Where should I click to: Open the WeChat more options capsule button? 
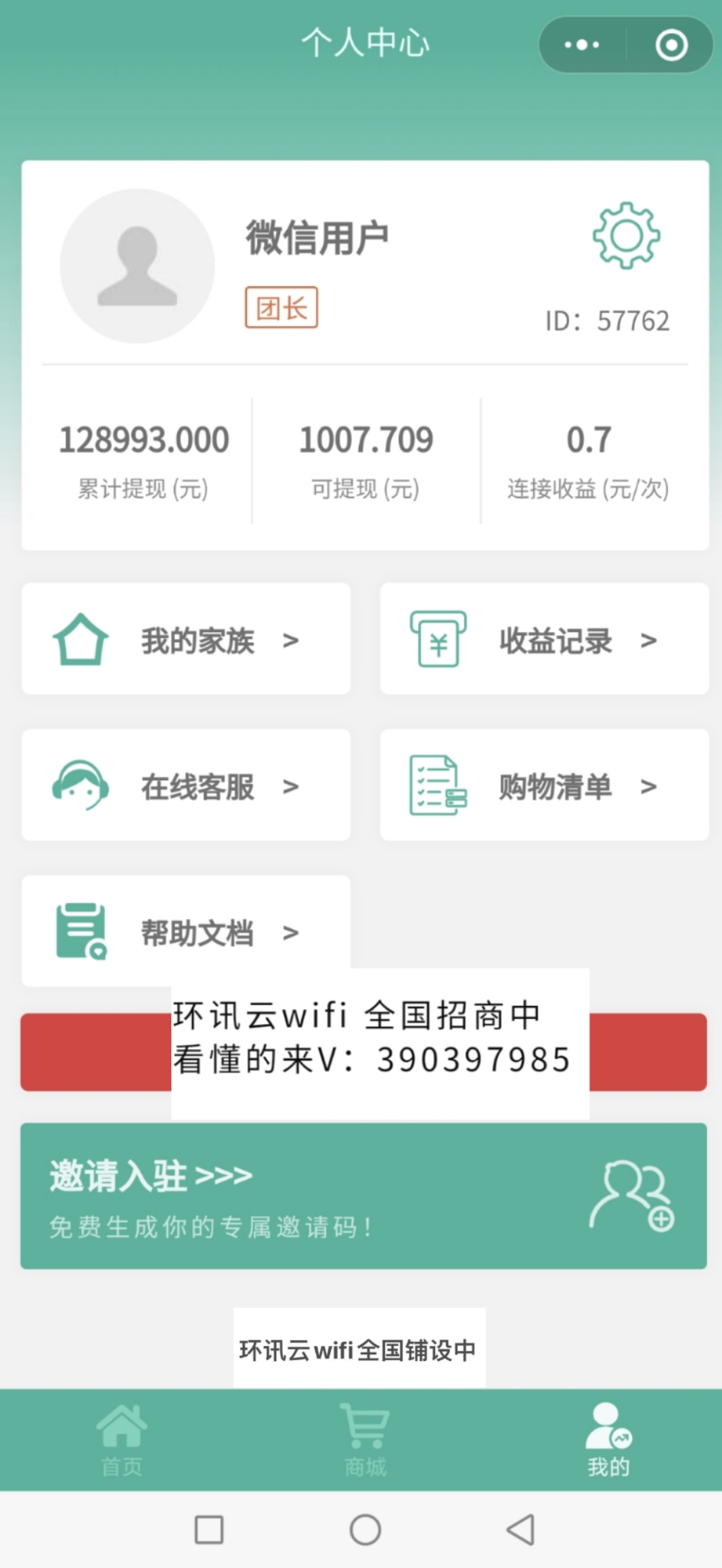point(581,45)
